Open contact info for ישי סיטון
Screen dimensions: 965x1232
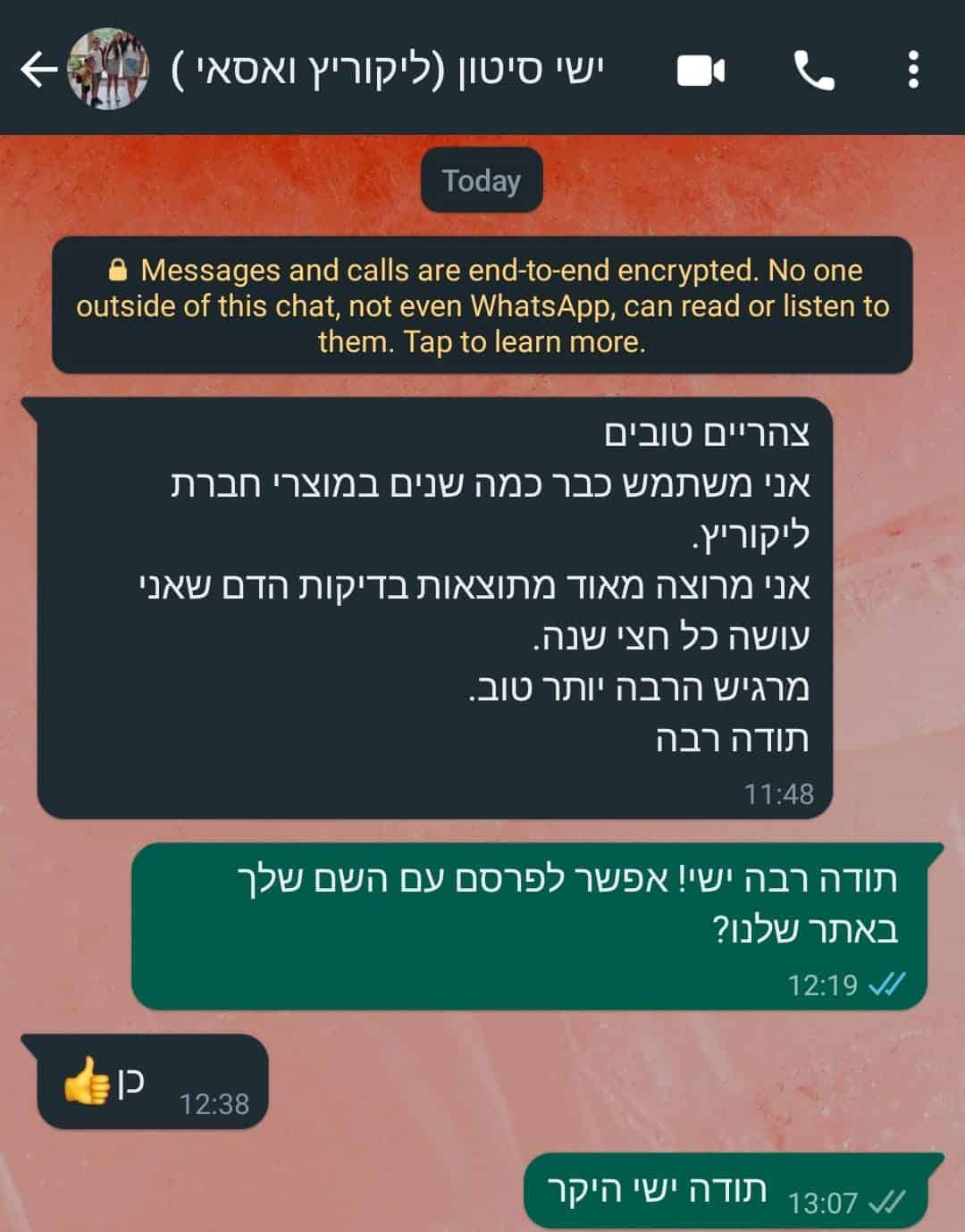click(389, 70)
